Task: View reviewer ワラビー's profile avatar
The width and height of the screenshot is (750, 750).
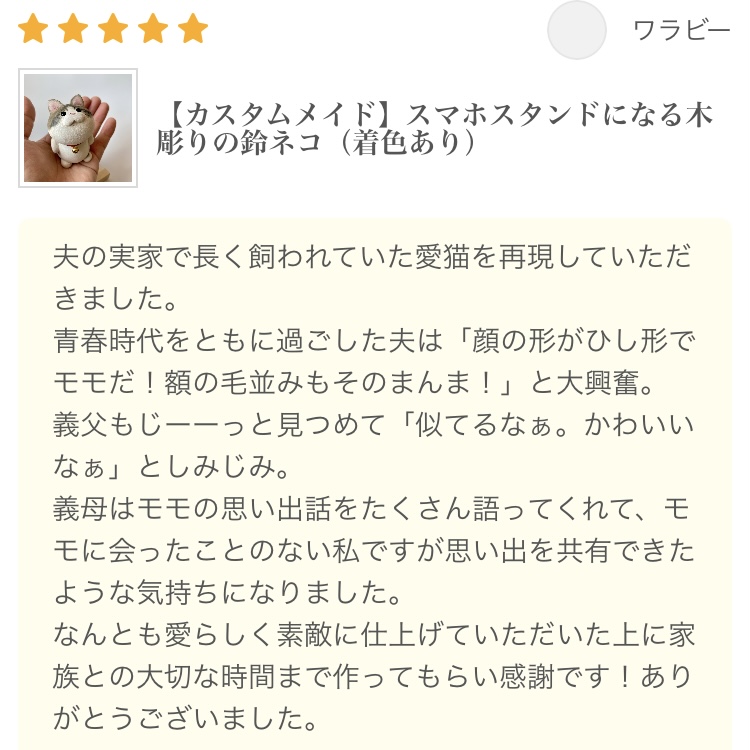Action: (577, 30)
